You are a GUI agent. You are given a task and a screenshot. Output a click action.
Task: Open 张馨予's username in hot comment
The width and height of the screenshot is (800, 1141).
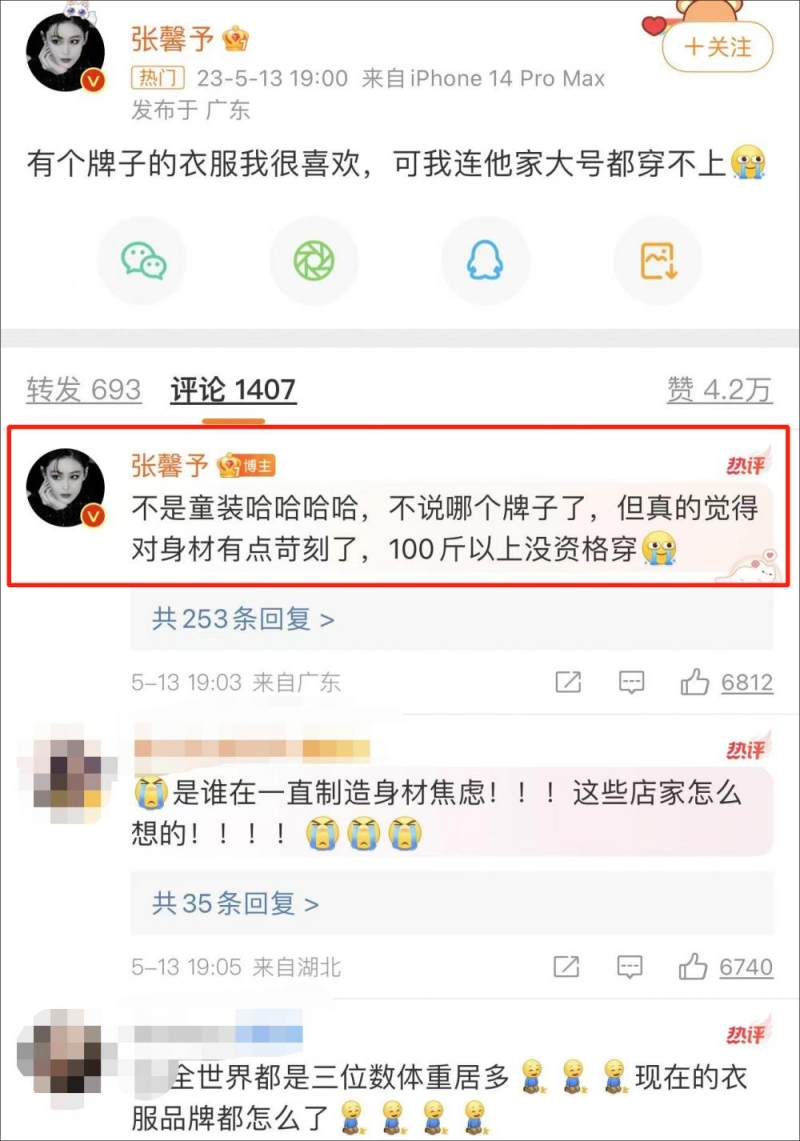pyautogui.click(x=171, y=465)
